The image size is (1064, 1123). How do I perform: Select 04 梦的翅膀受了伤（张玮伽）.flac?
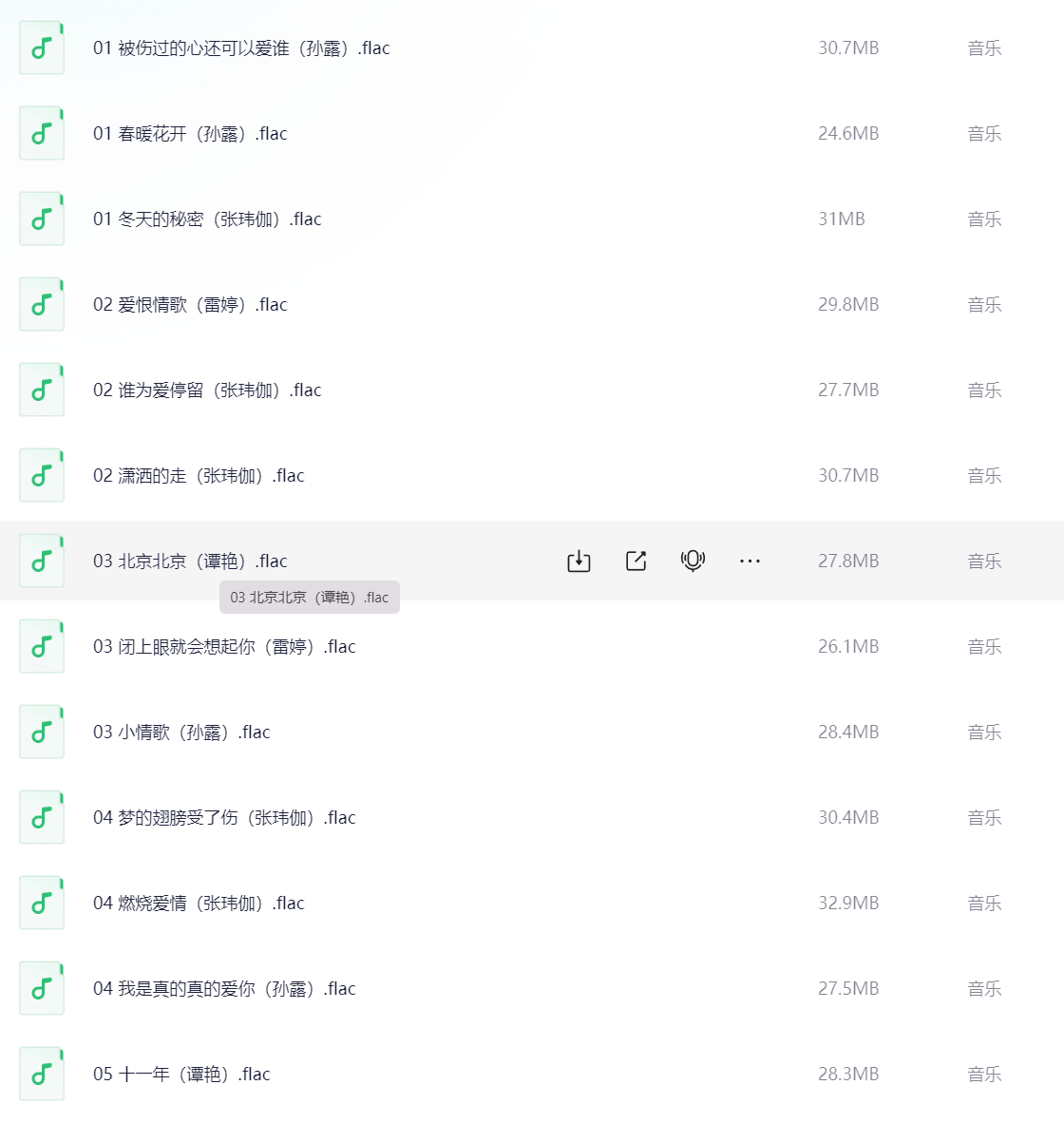224,818
